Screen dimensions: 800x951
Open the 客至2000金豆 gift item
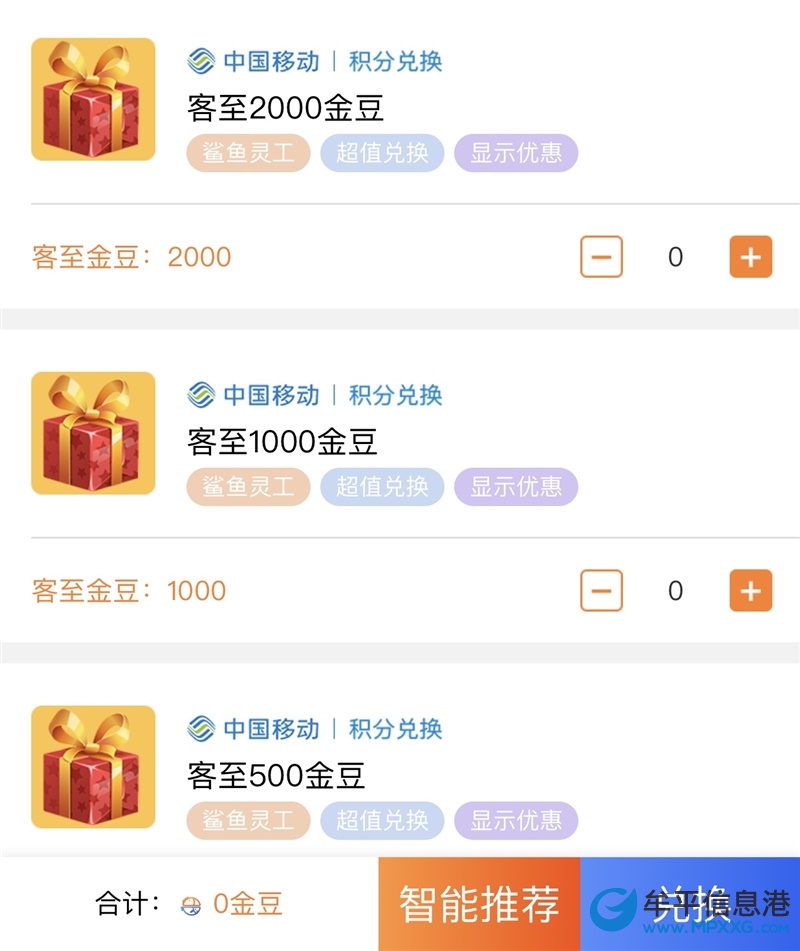click(286, 108)
